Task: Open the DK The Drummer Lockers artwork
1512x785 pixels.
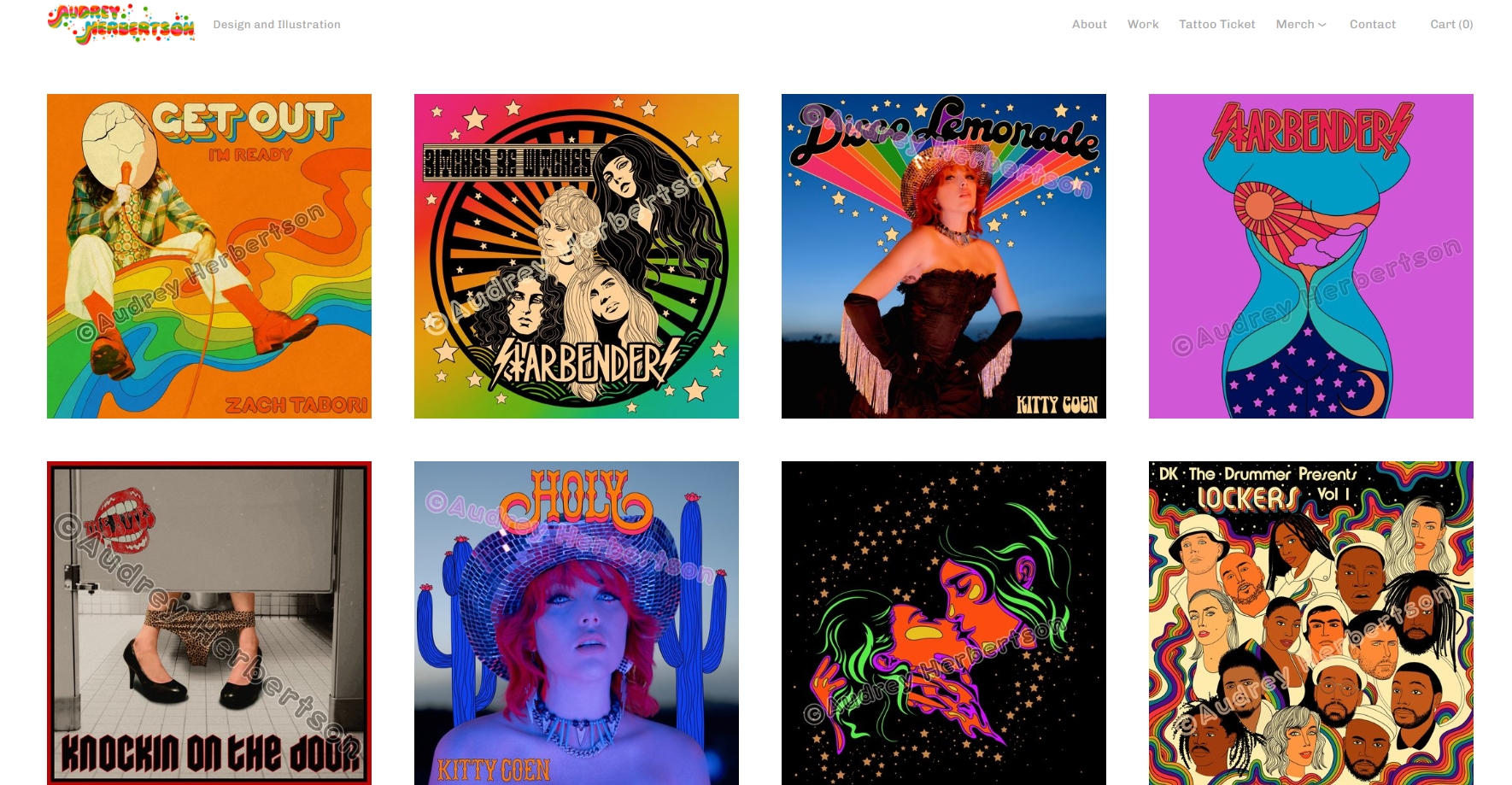Action: coord(1311,623)
